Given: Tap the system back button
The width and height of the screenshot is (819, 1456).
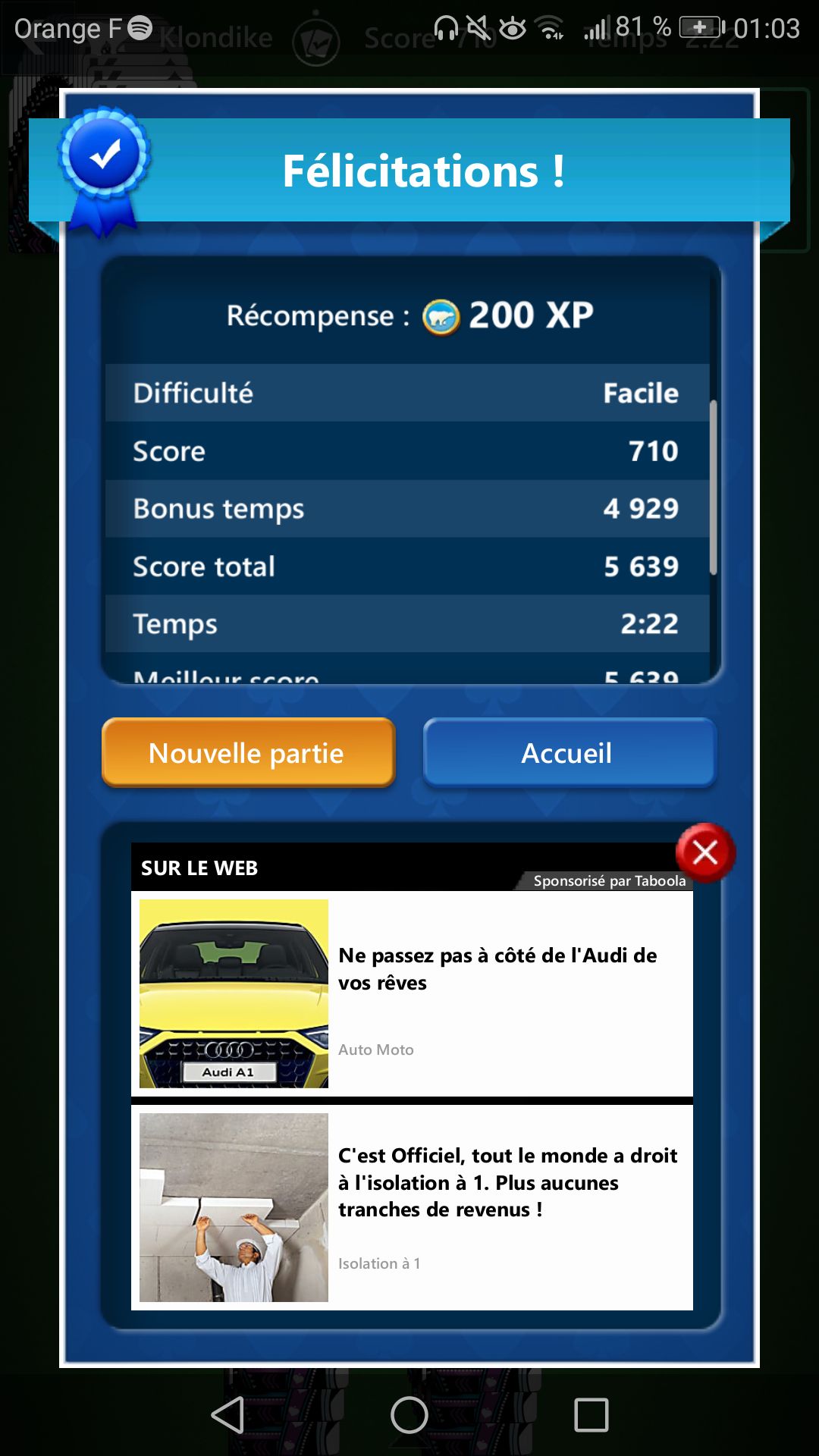Looking at the screenshot, I should (227, 1415).
